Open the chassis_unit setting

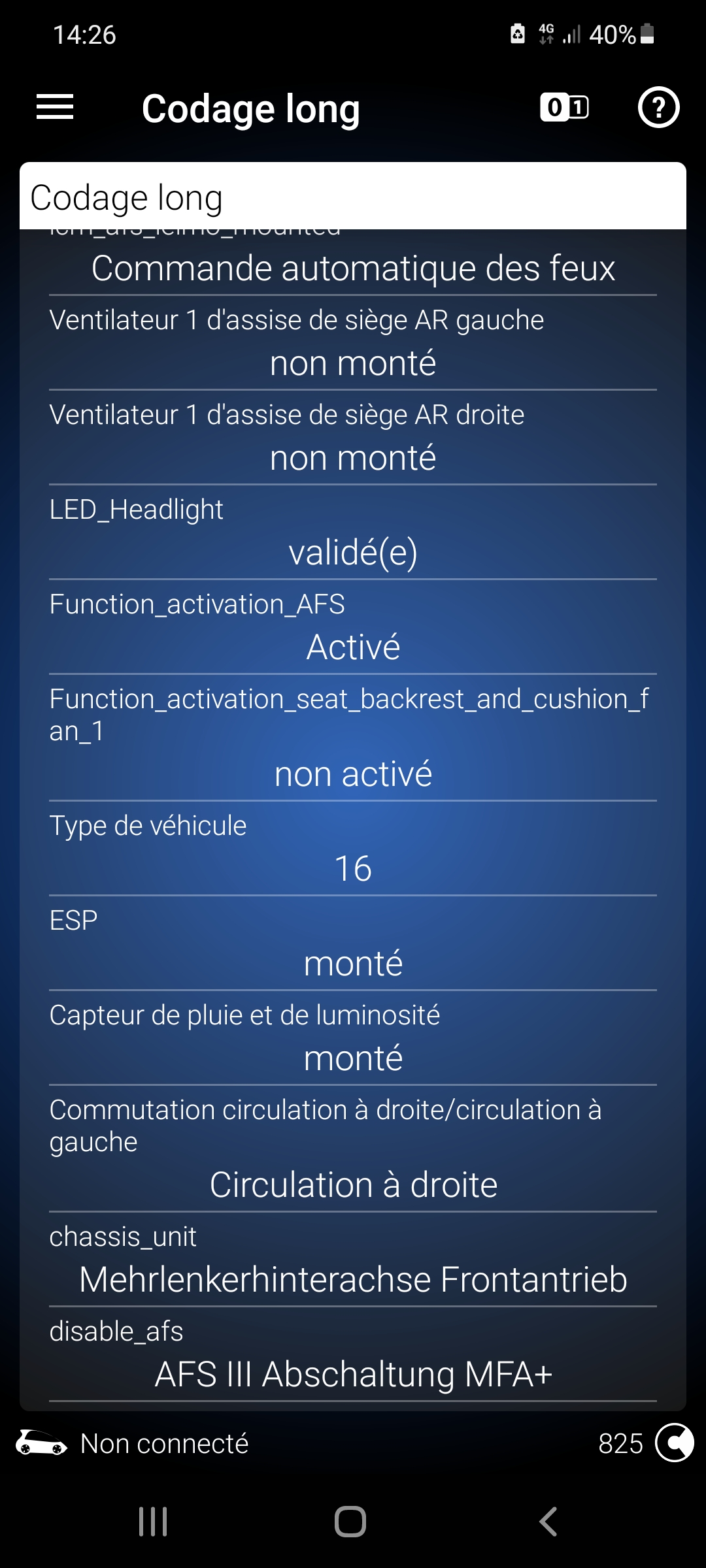[353, 1260]
